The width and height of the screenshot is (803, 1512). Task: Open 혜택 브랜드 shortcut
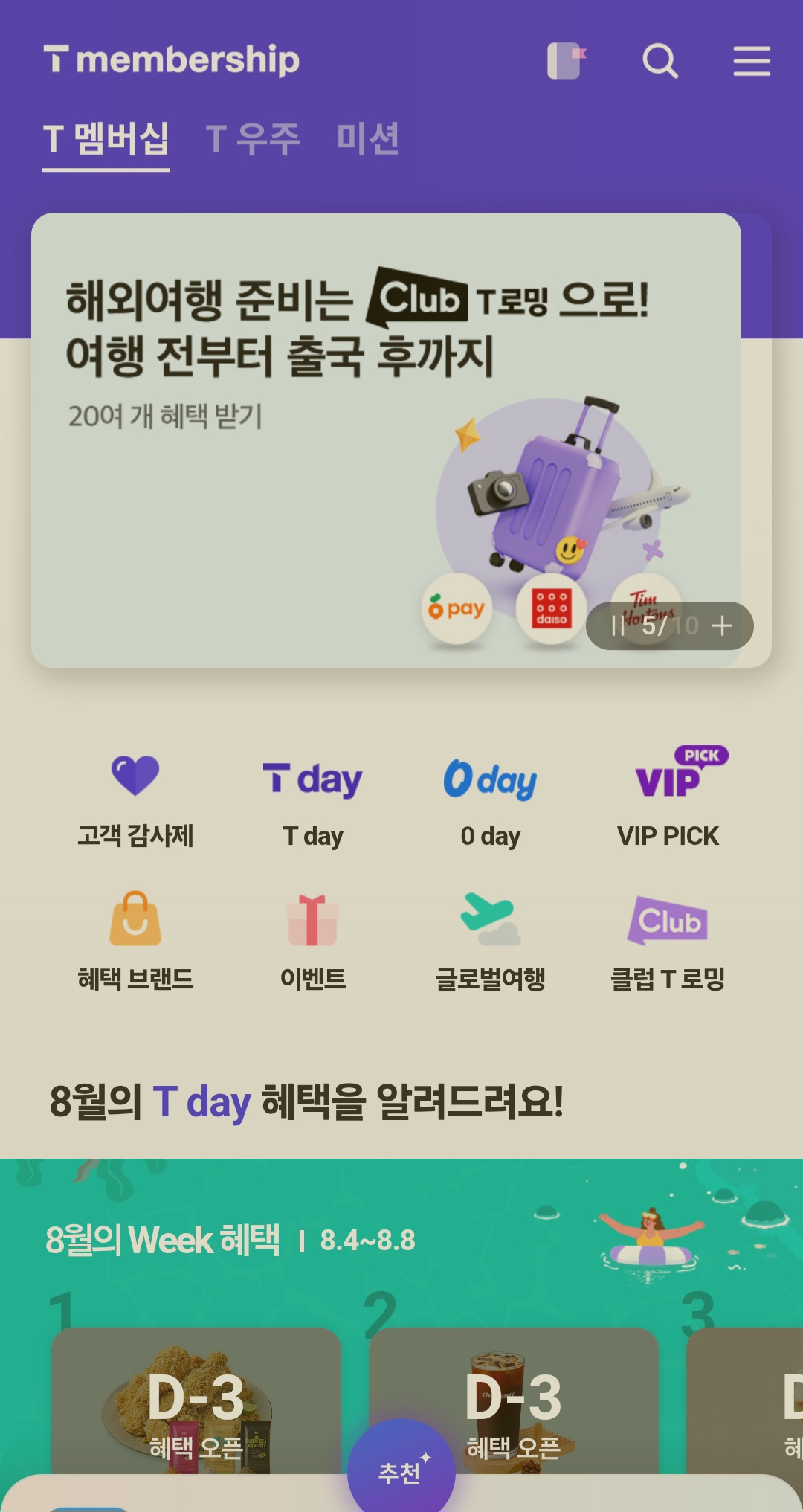135,941
